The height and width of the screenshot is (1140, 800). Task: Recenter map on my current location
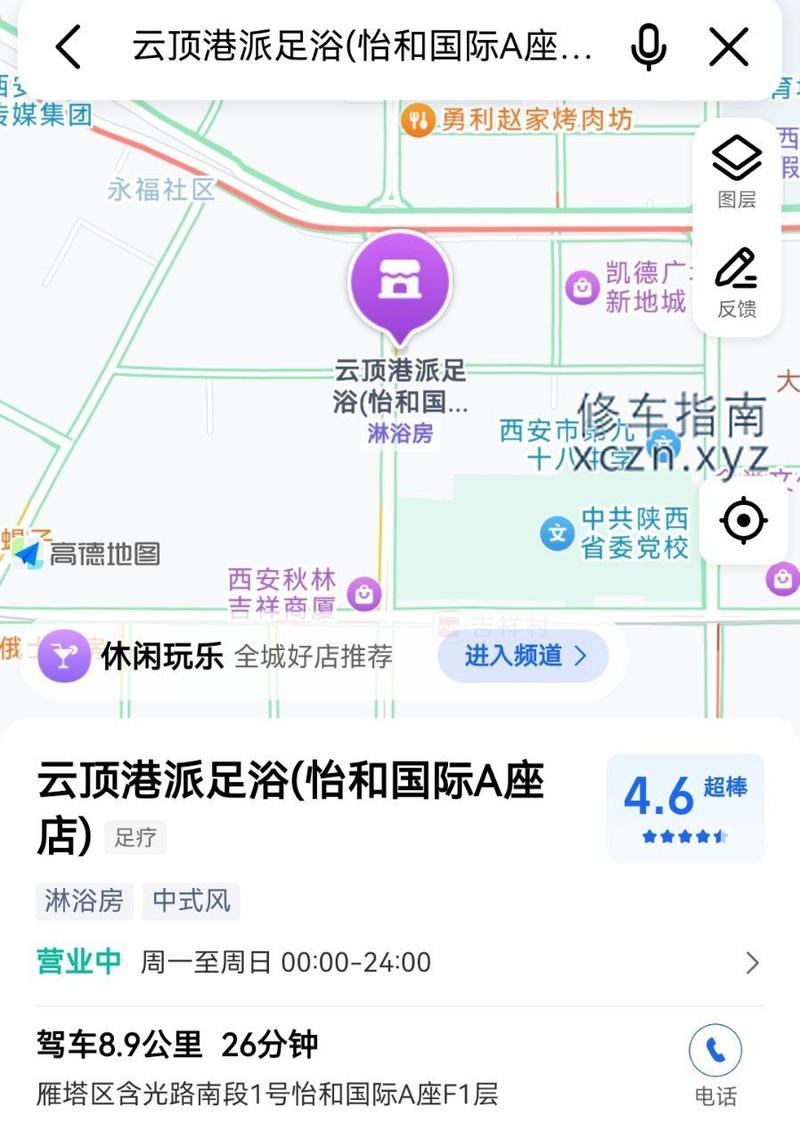[x=743, y=520]
